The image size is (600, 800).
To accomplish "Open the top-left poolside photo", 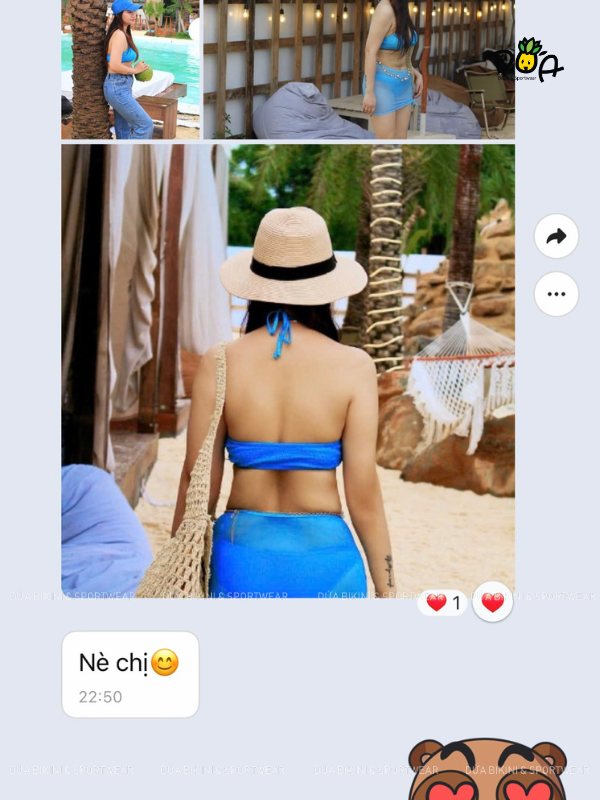I will tap(130, 68).
